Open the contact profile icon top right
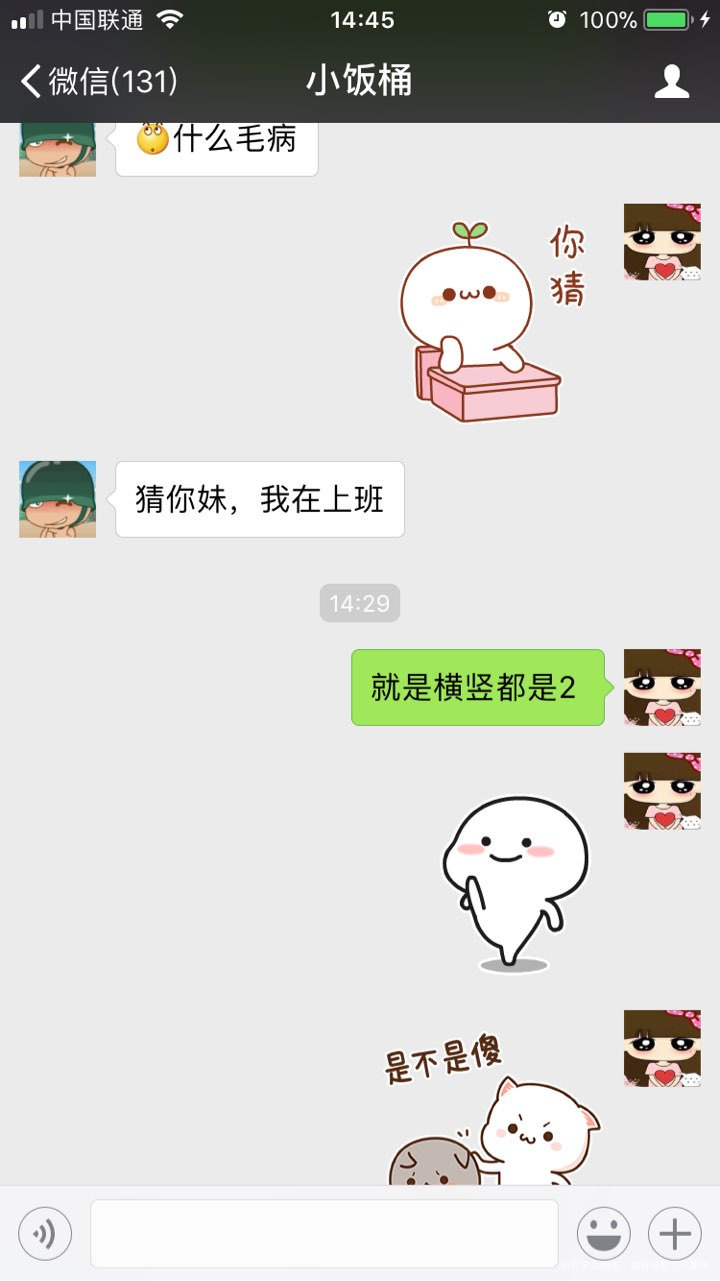 click(672, 80)
